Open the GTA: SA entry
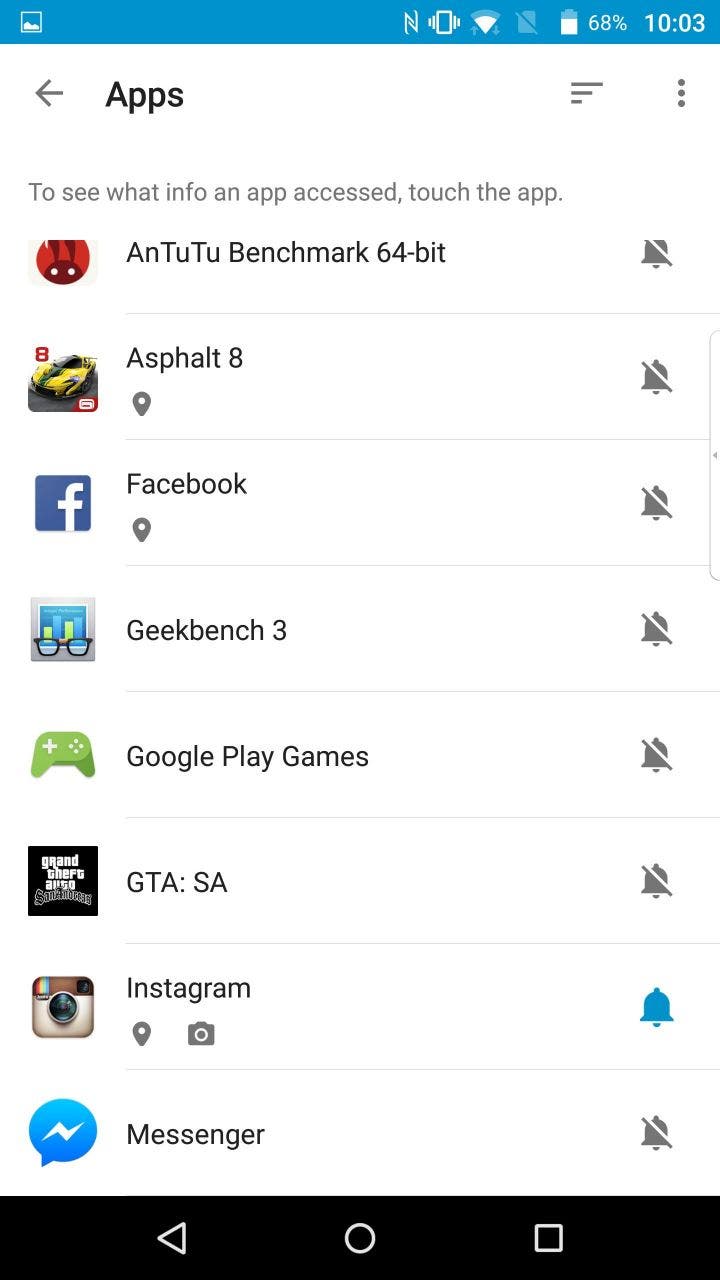This screenshot has height=1280, width=720. (177, 882)
